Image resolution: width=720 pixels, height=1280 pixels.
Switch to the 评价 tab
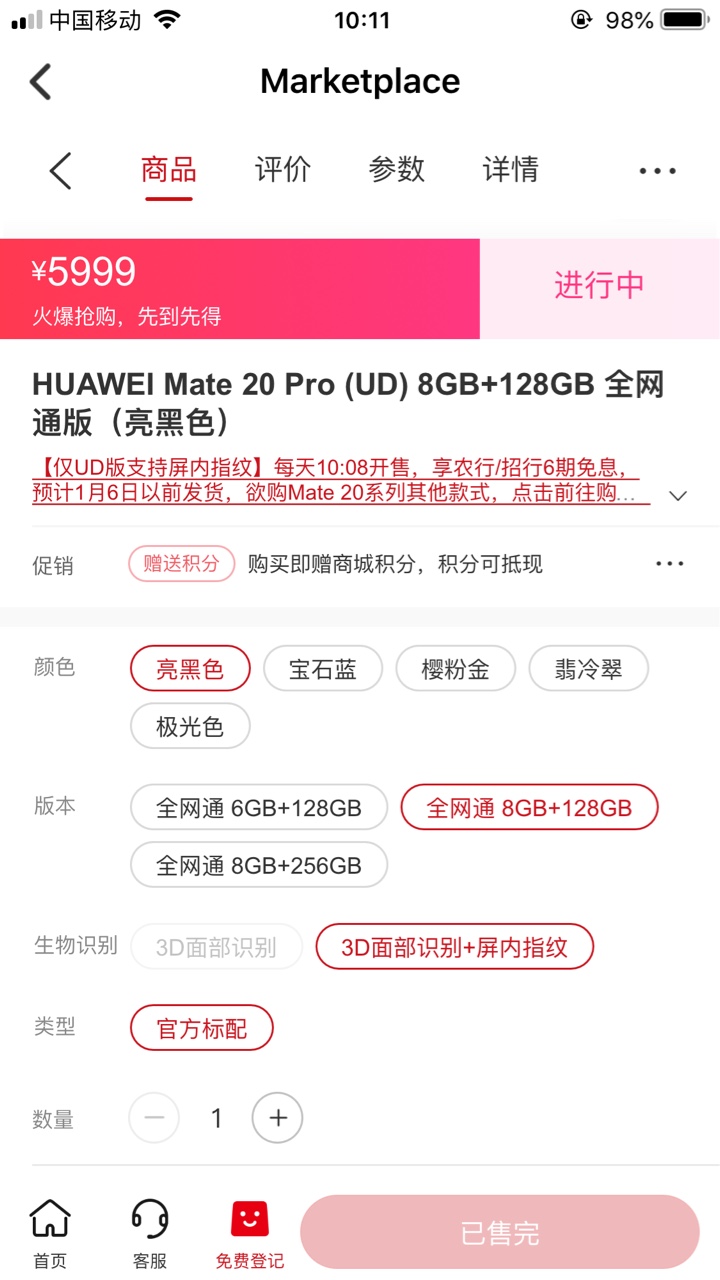283,170
